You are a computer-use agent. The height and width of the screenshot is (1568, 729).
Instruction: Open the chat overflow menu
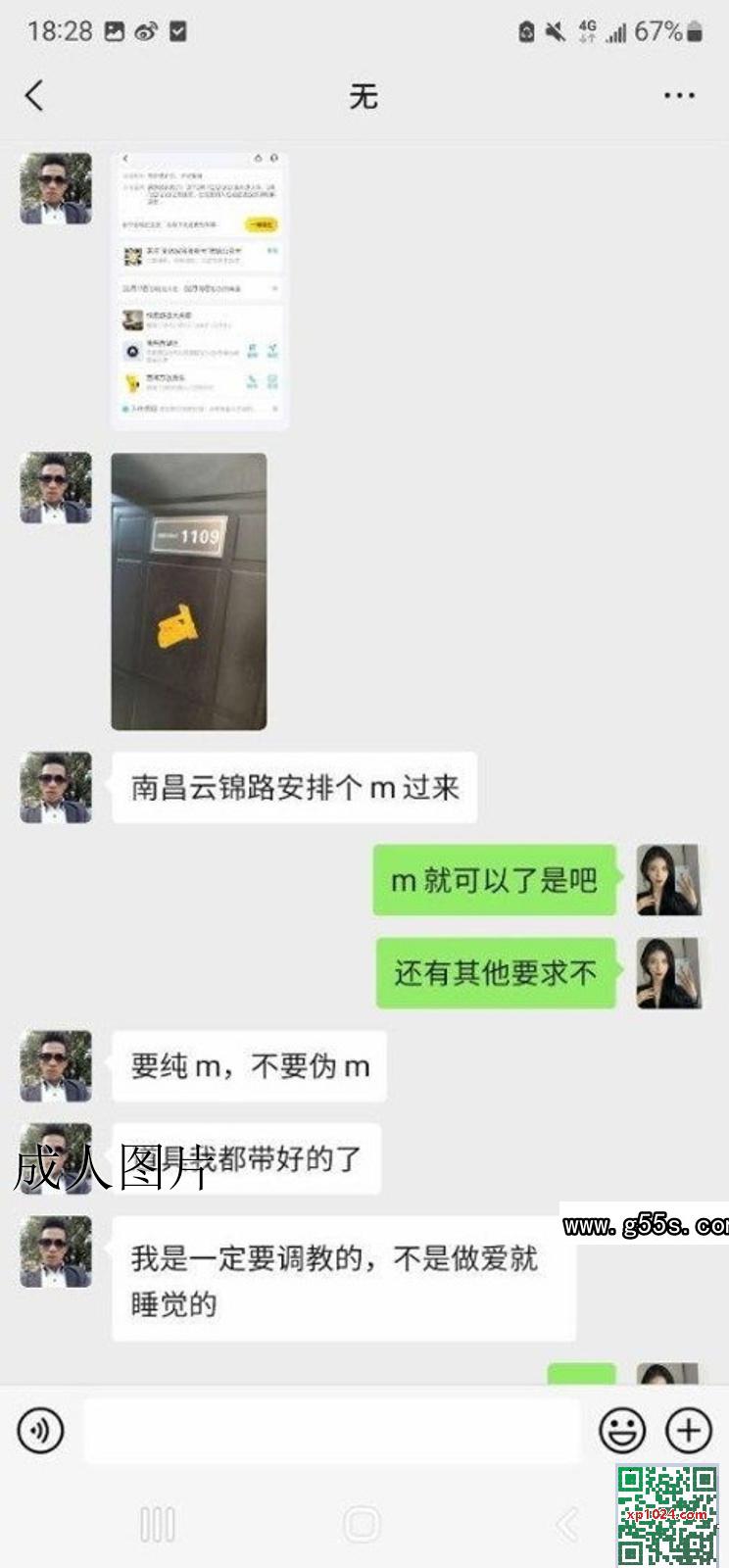click(x=678, y=96)
